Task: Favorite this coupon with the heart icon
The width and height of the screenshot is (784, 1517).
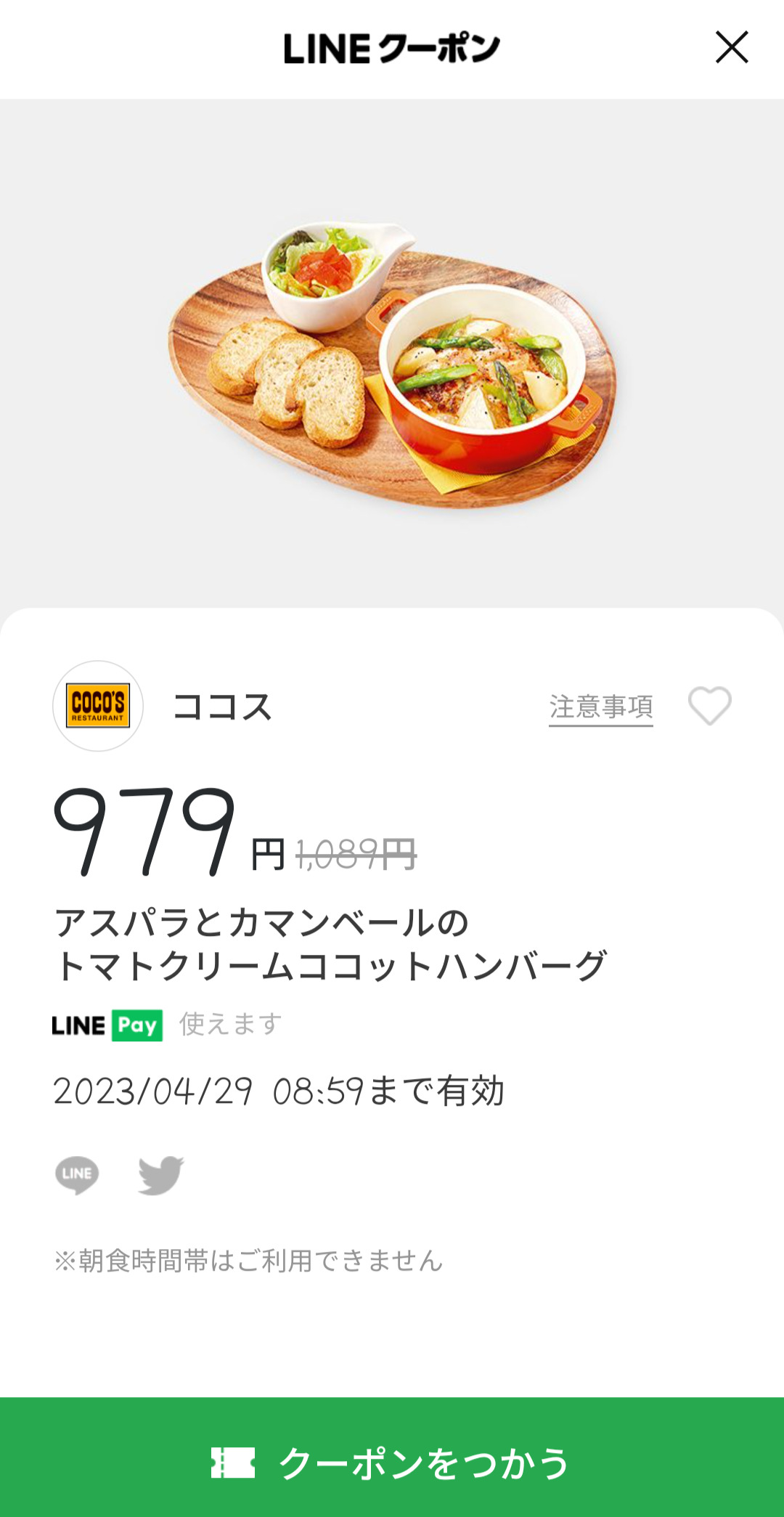Action: coord(709,706)
